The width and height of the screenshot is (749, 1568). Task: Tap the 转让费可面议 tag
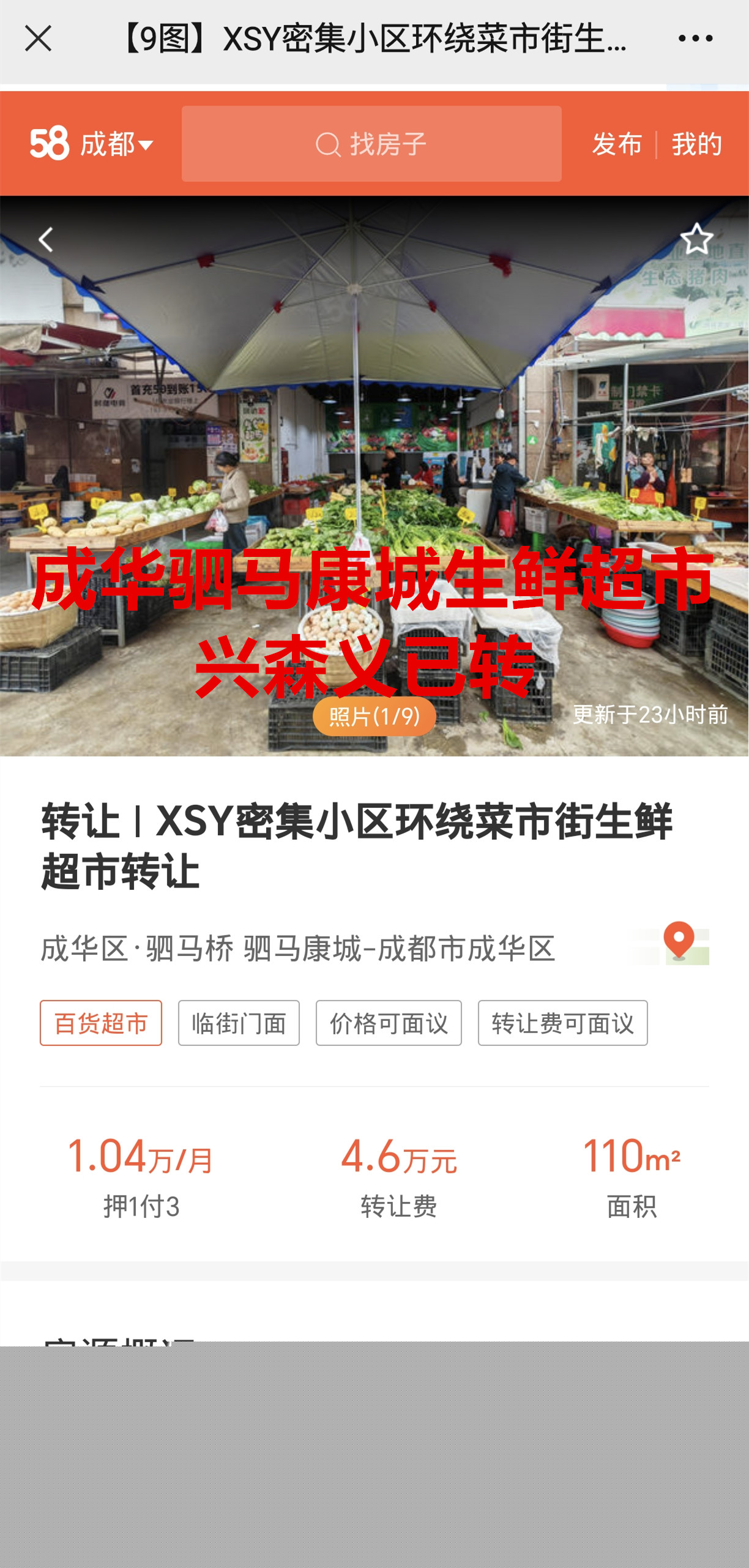(562, 1023)
